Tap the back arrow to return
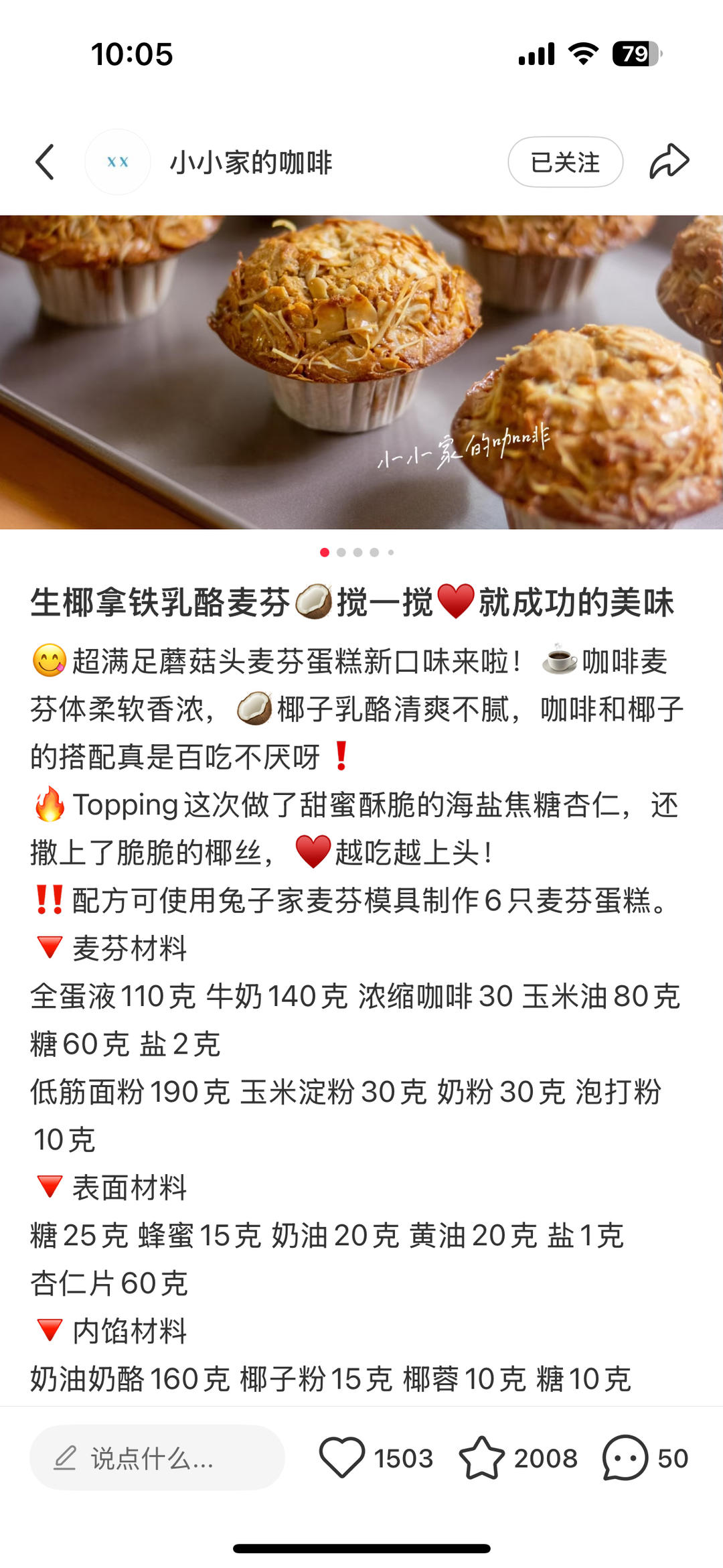The image size is (723, 1568). coord(46,163)
